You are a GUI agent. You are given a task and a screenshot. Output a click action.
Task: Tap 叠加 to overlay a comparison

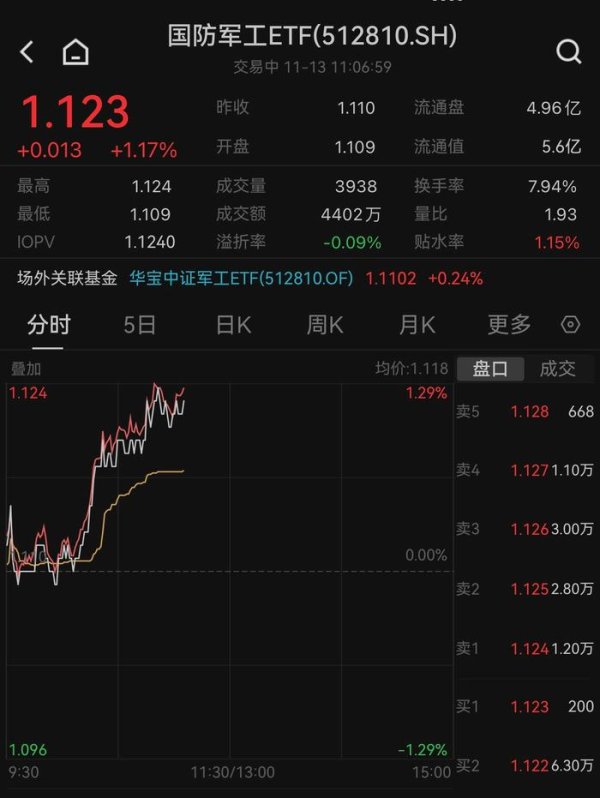pos(26,369)
